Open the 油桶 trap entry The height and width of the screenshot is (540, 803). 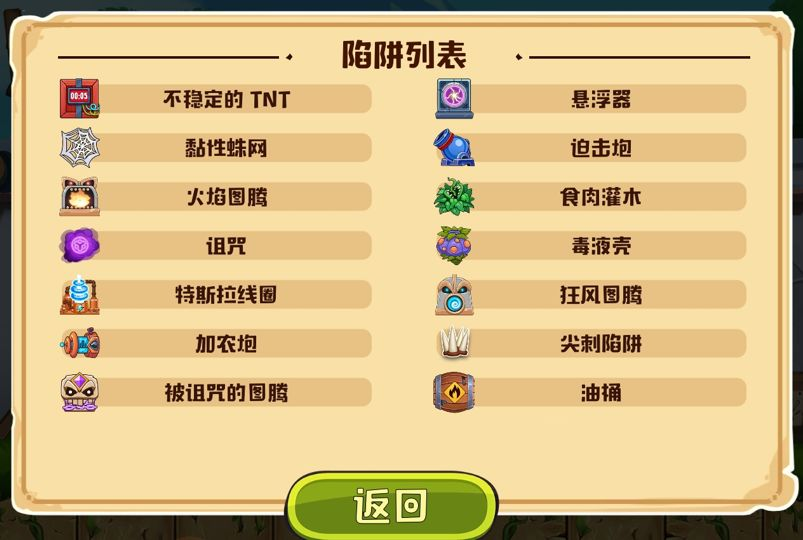tap(600, 393)
